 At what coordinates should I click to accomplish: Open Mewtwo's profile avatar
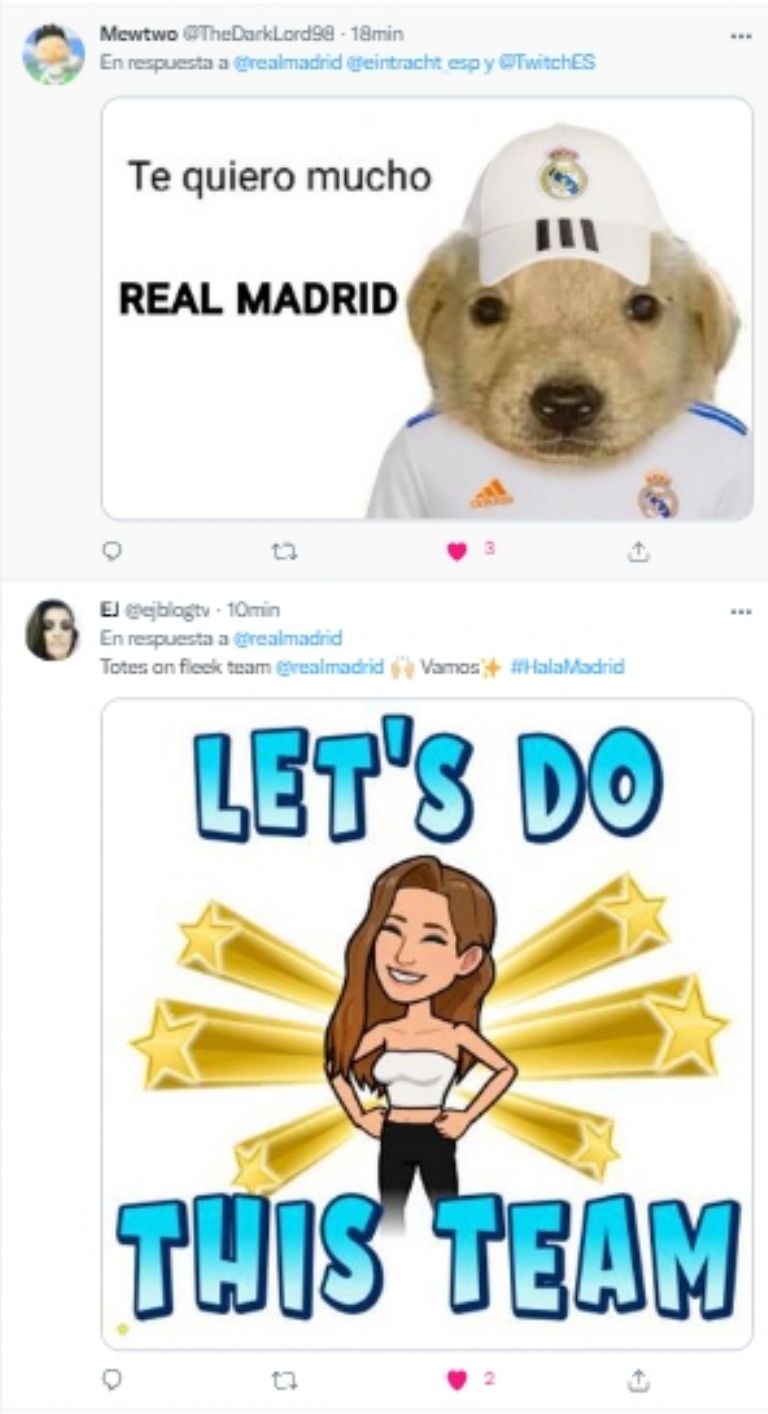click(53, 54)
